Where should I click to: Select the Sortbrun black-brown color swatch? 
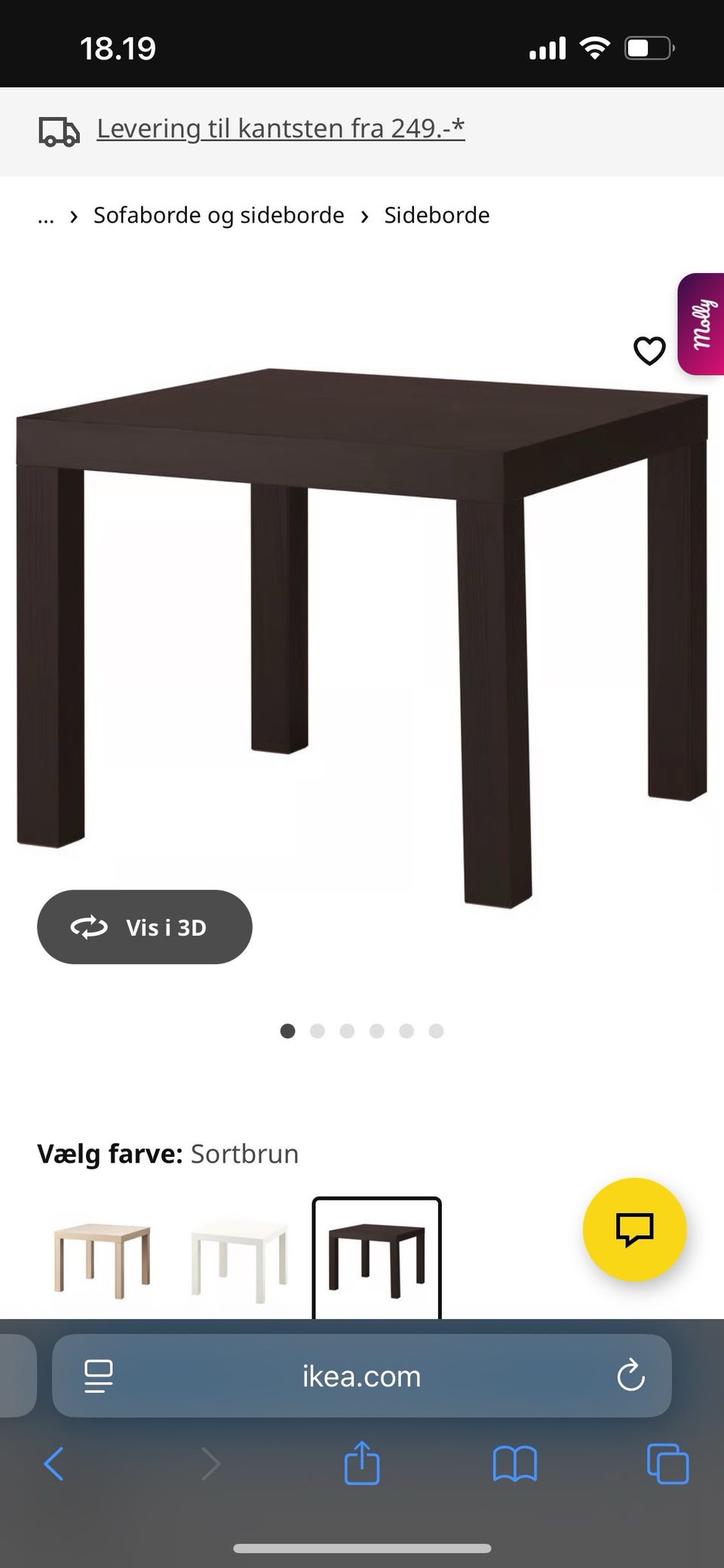point(376,1257)
